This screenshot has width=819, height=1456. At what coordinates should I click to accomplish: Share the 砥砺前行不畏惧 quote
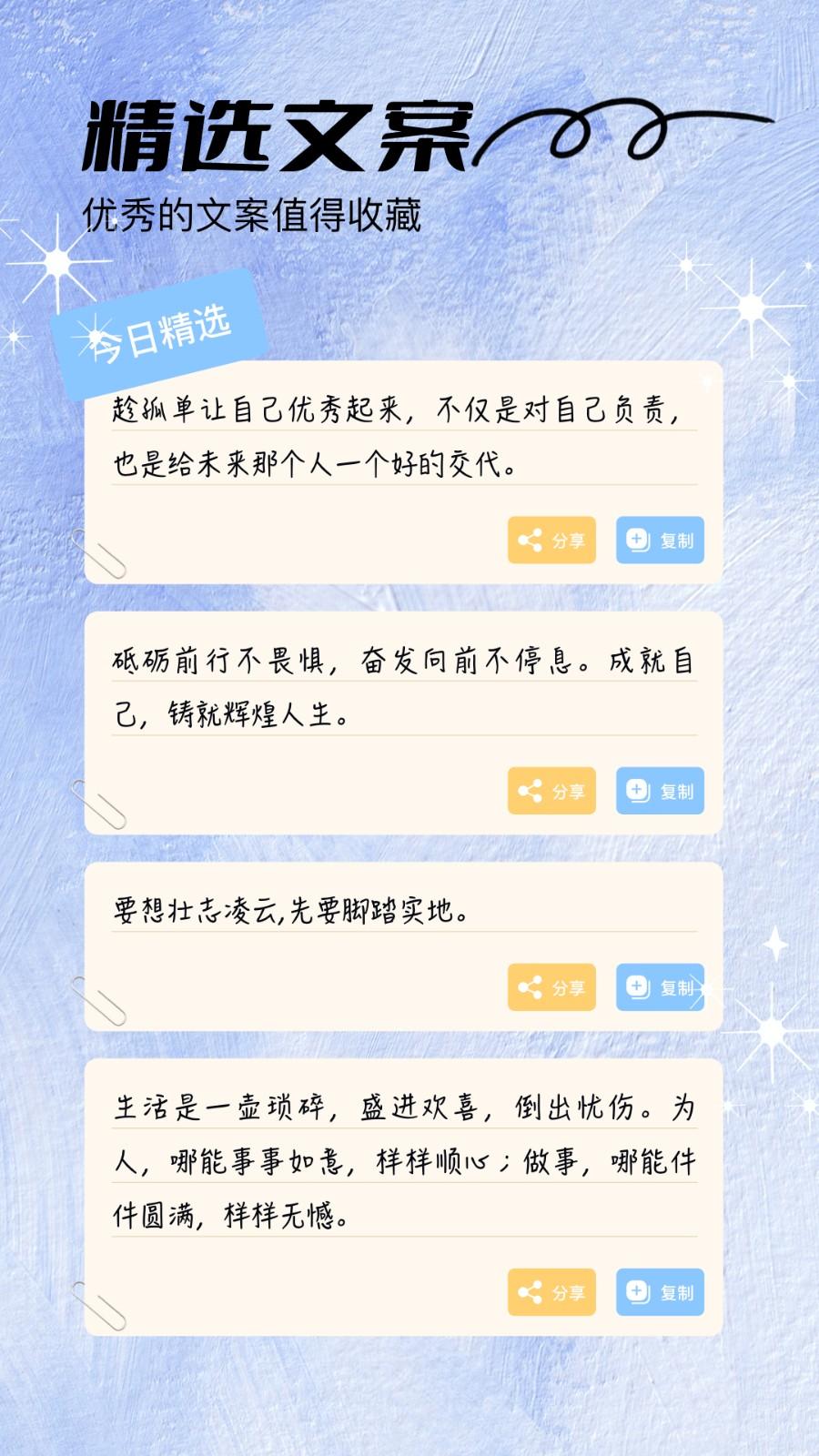coord(551,791)
